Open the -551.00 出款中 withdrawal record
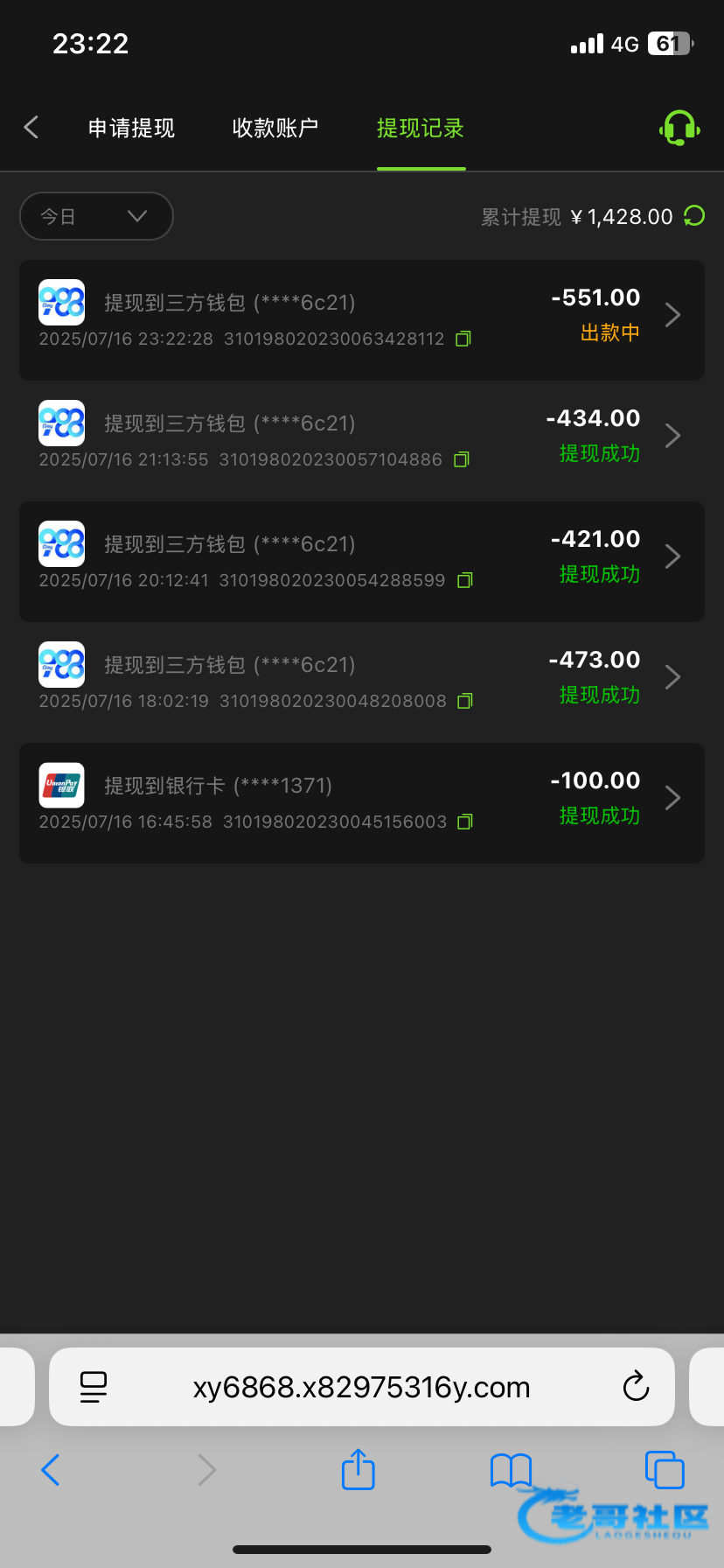Image resolution: width=724 pixels, height=1568 pixels. (362, 319)
